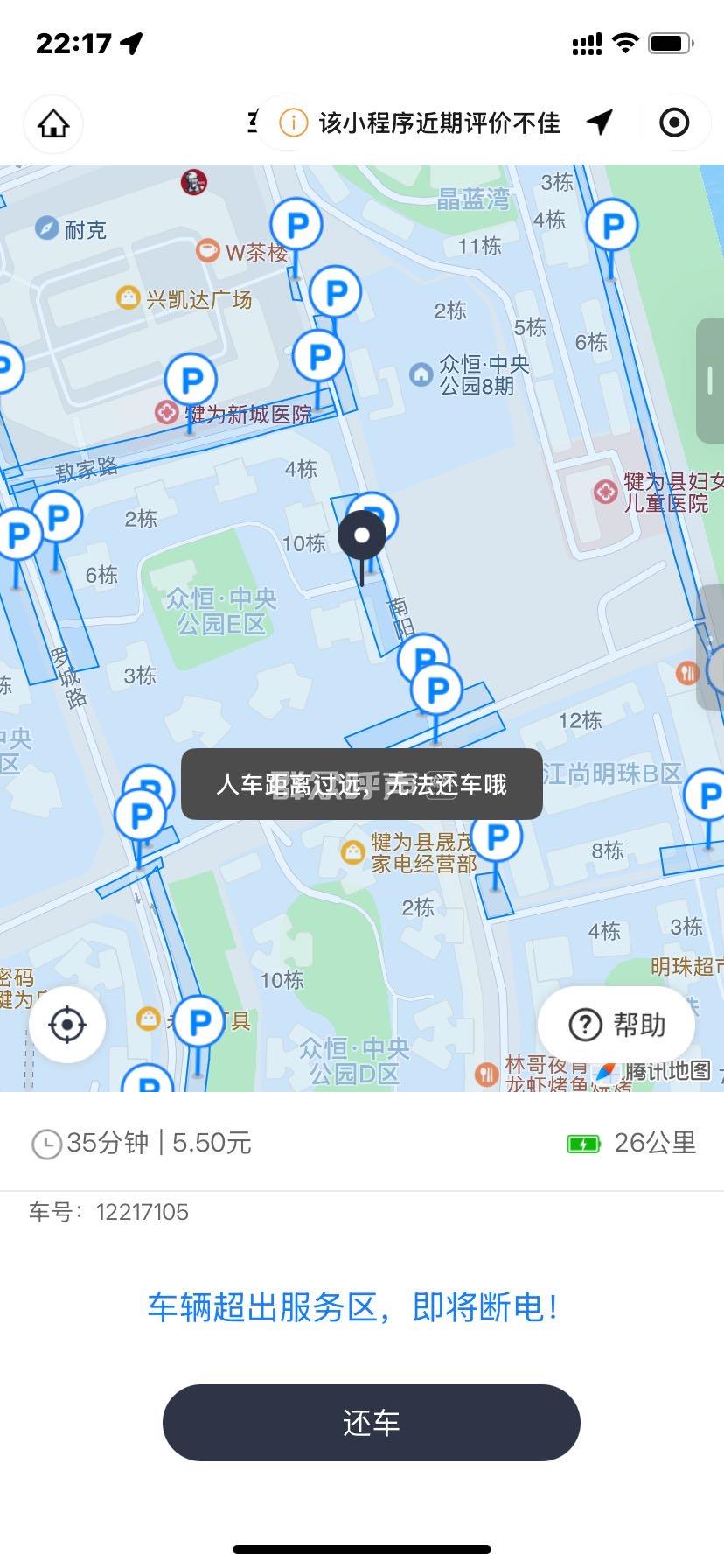This screenshot has width=724, height=1568.
Task: Select parking marker next to W茶楼
Action: pos(296,224)
